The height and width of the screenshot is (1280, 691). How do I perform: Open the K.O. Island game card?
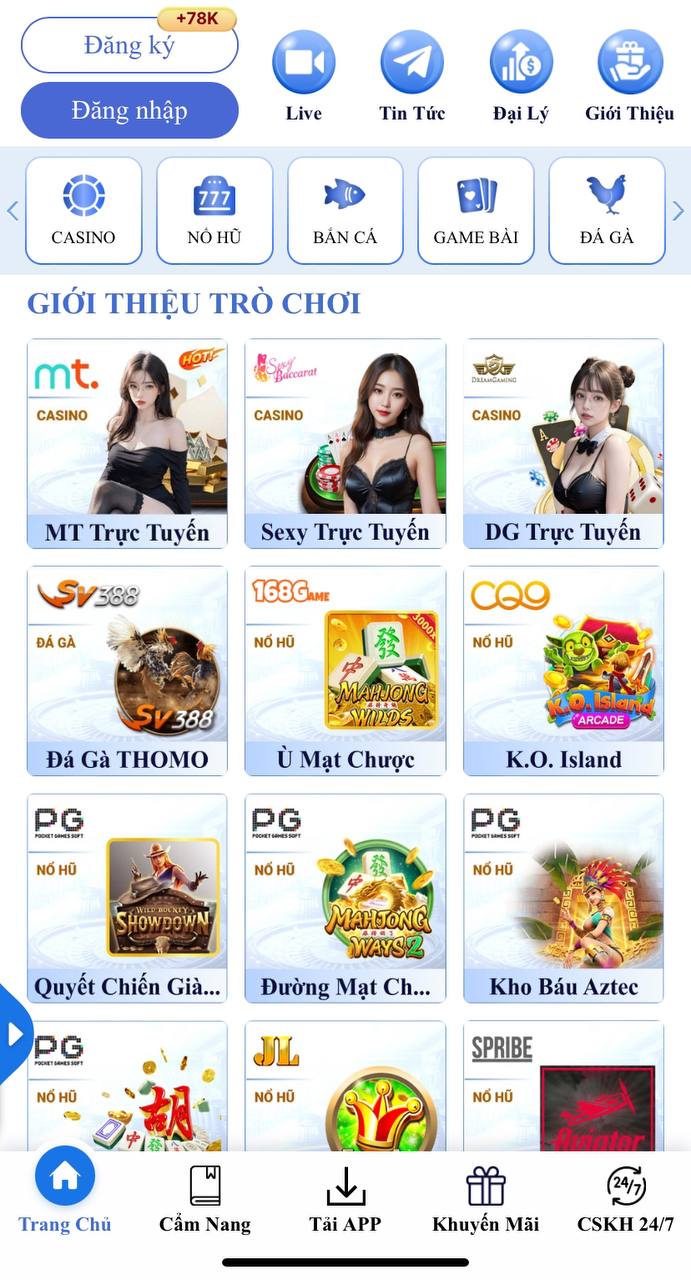click(x=563, y=671)
